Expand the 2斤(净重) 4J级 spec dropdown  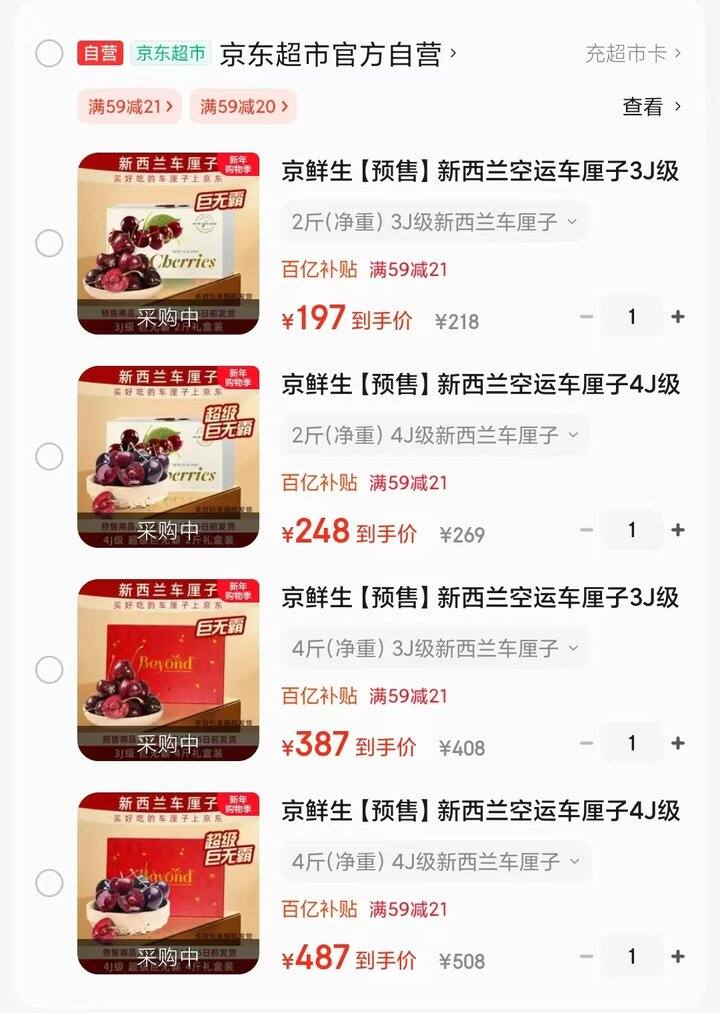click(x=435, y=435)
